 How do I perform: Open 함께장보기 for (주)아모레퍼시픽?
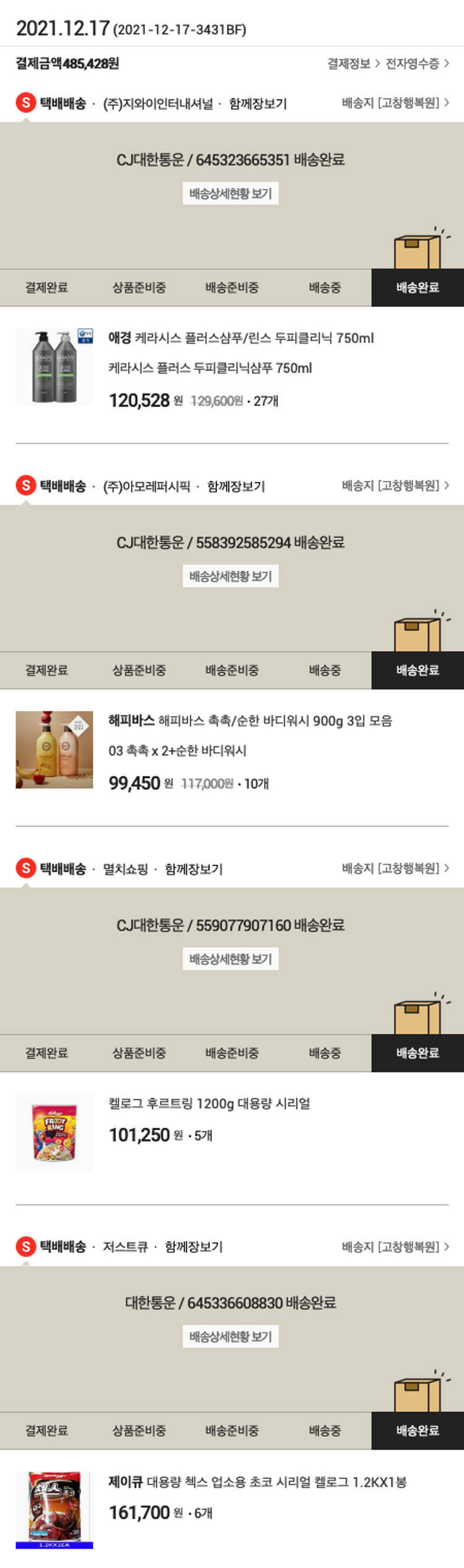236,487
